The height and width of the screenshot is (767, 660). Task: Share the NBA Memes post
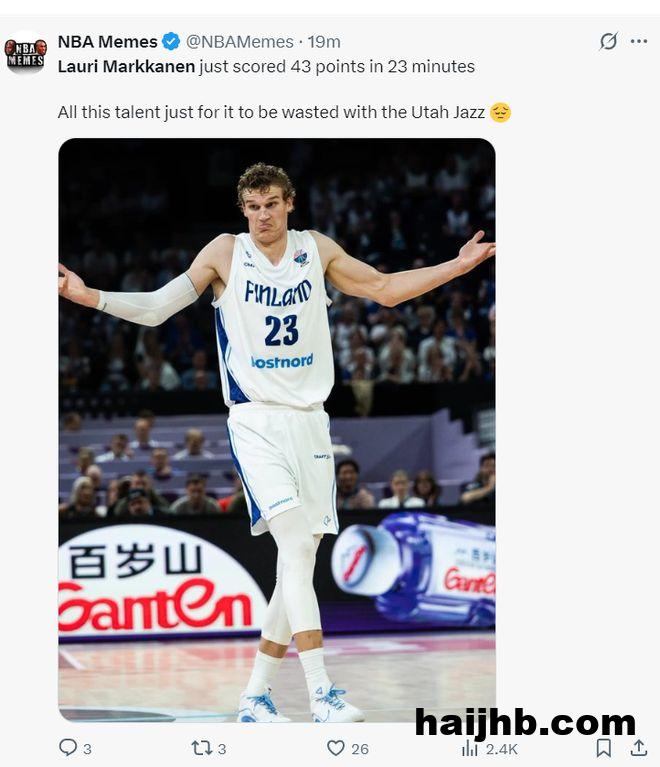click(638, 748)
